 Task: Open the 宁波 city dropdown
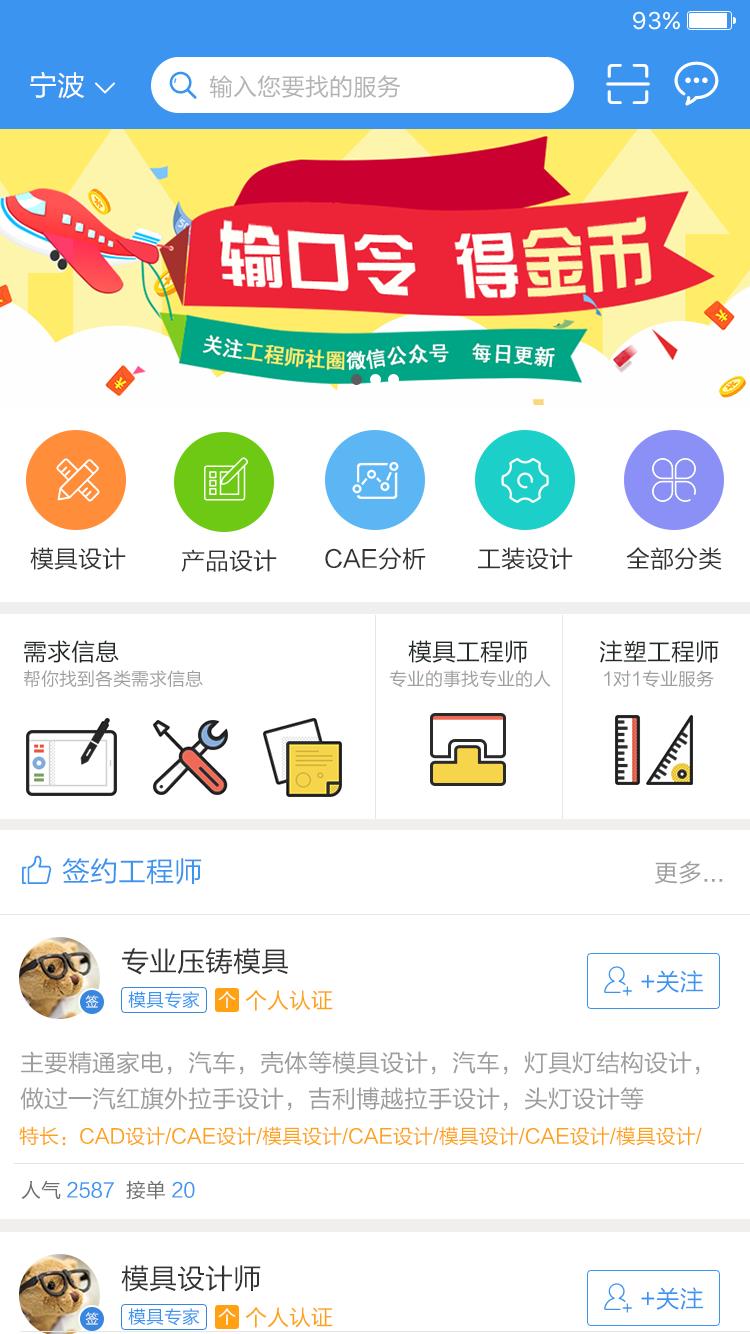coord(72,86)
